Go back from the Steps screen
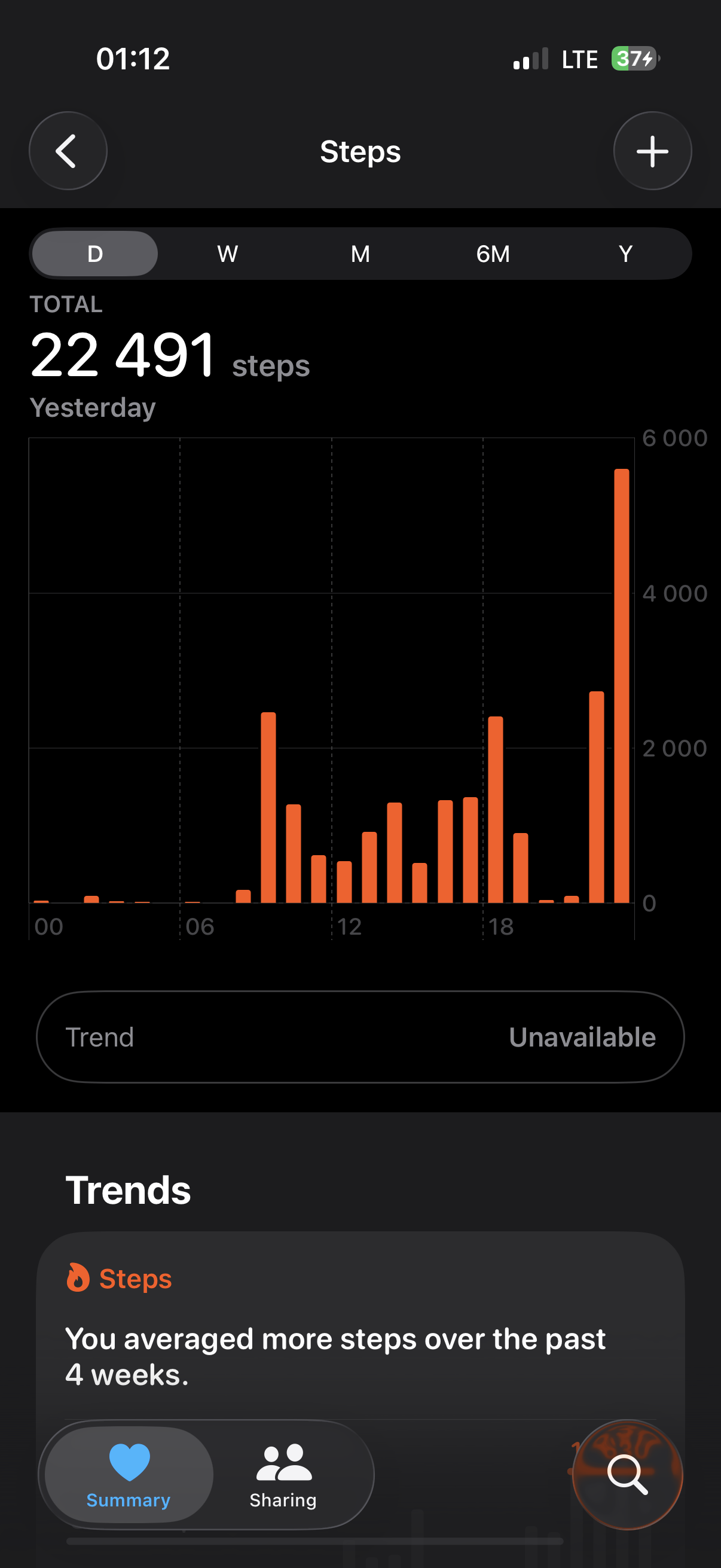Image resolution: width=721 pixels, height=1568 pixels. [68, 151]
